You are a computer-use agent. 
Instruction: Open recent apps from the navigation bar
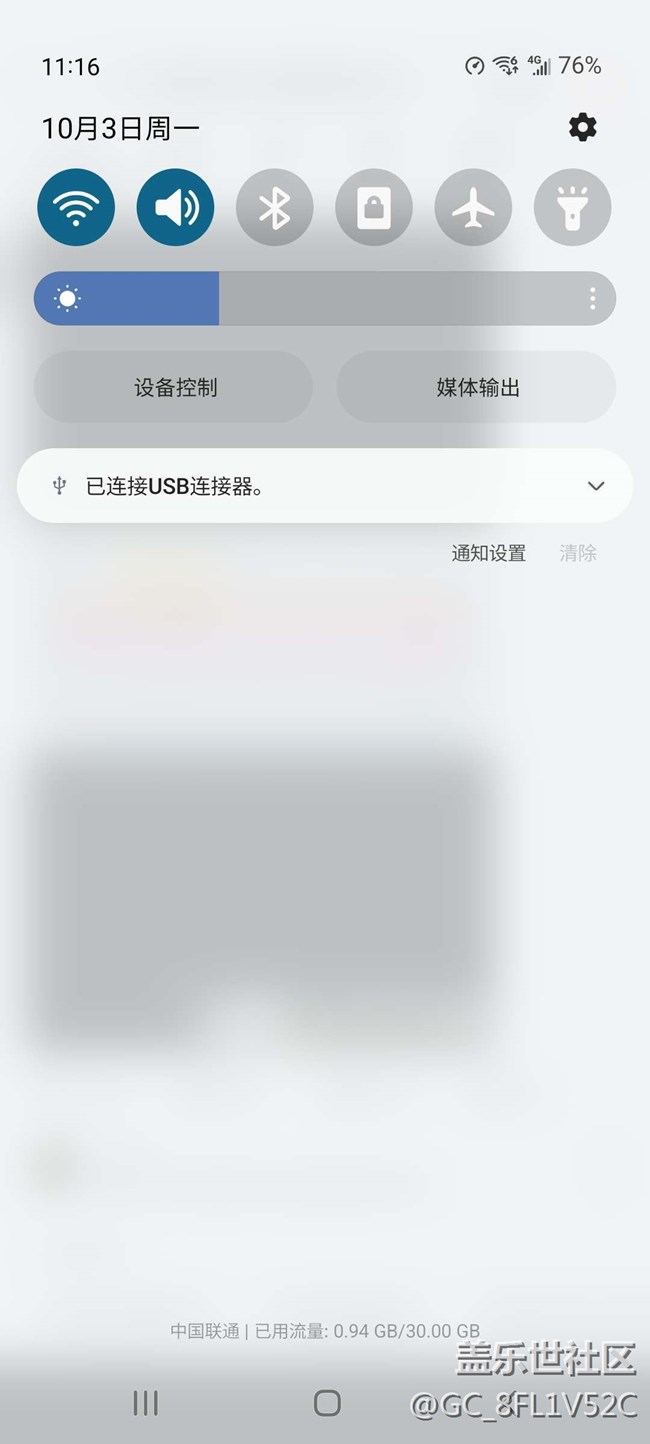[x=146, y=1403]
